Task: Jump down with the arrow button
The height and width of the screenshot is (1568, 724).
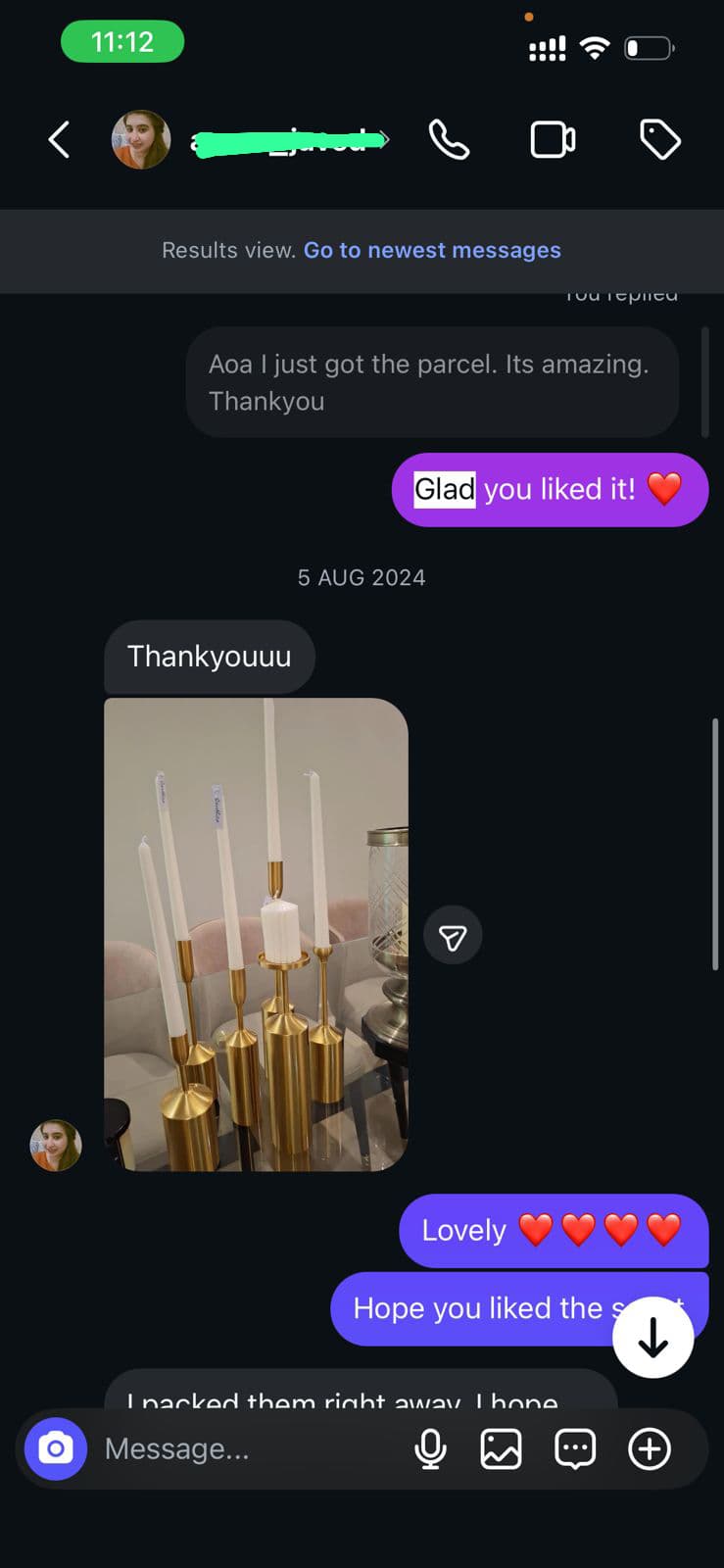Action: 652,1338
